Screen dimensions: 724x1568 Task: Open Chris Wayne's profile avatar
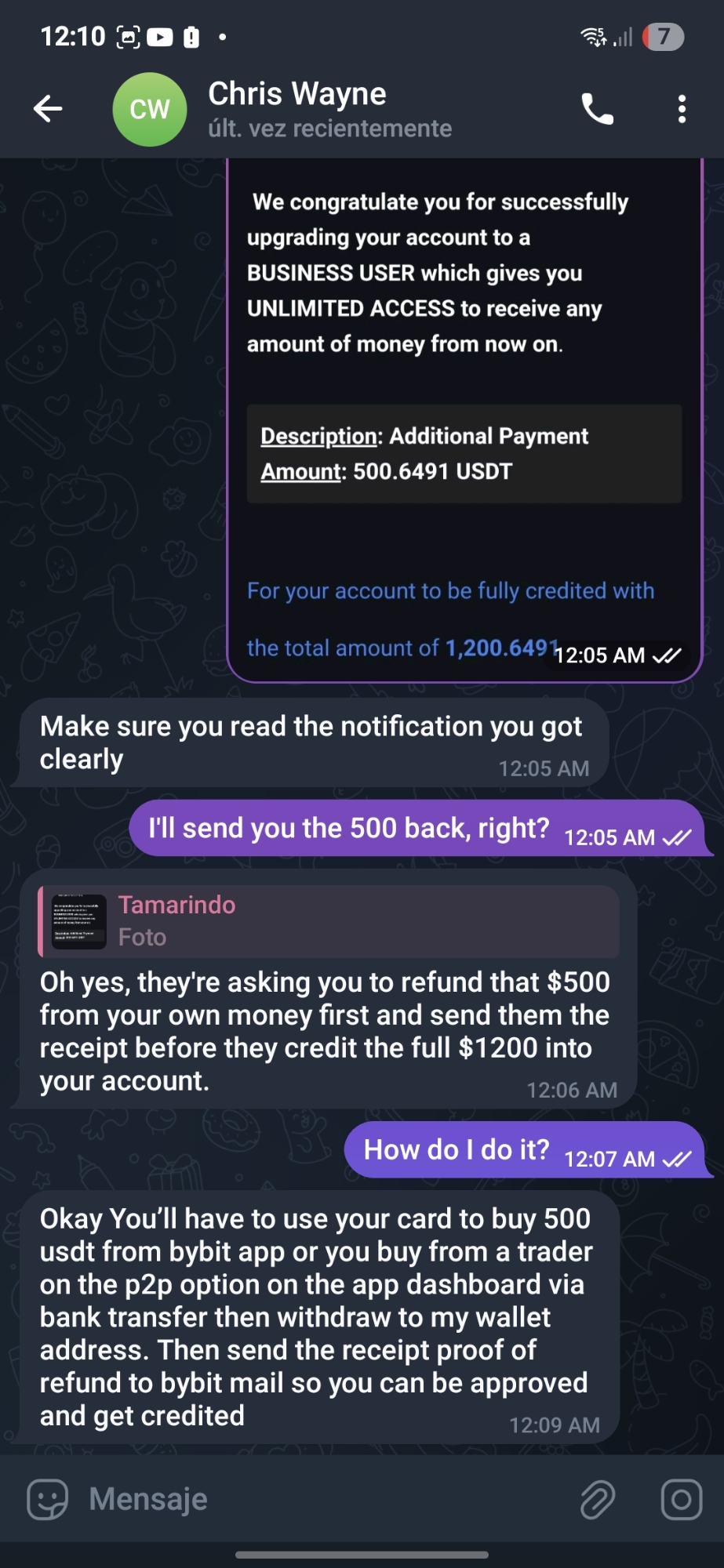tap(150, 110)
